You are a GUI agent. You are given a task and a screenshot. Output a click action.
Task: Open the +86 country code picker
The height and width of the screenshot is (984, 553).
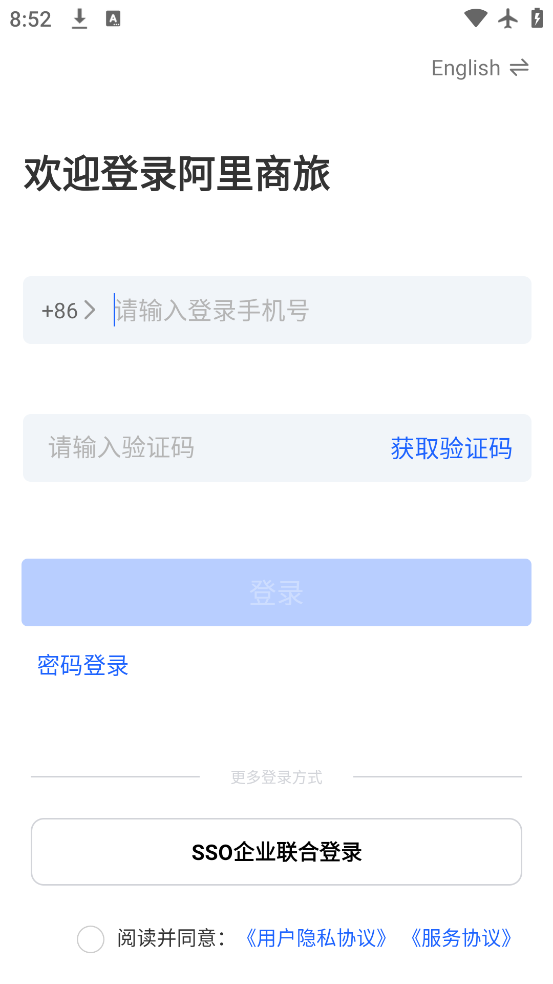pos(68,310)
